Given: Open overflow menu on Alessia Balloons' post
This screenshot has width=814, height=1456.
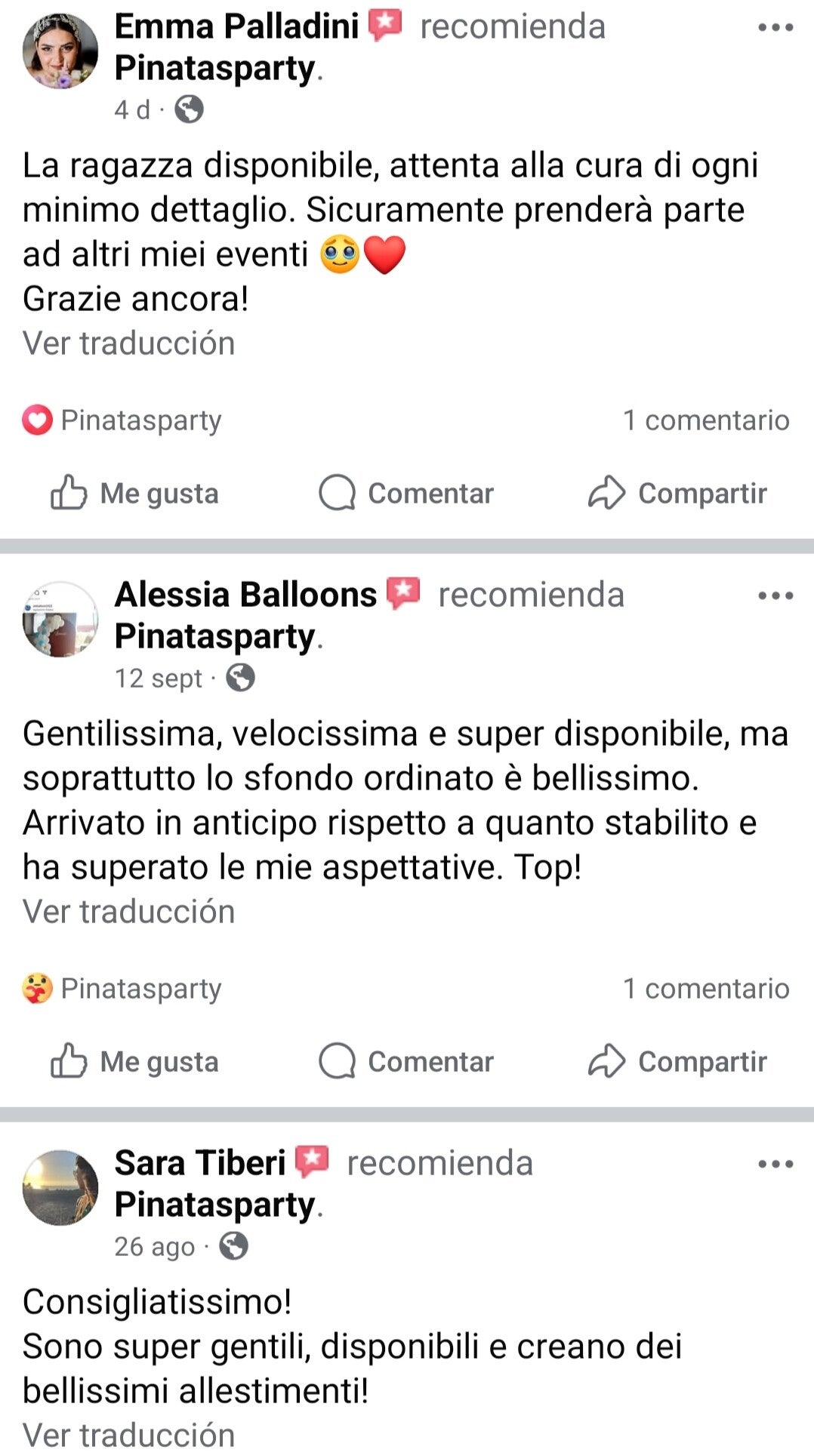Looking at the screenshot, I should 775,596.
